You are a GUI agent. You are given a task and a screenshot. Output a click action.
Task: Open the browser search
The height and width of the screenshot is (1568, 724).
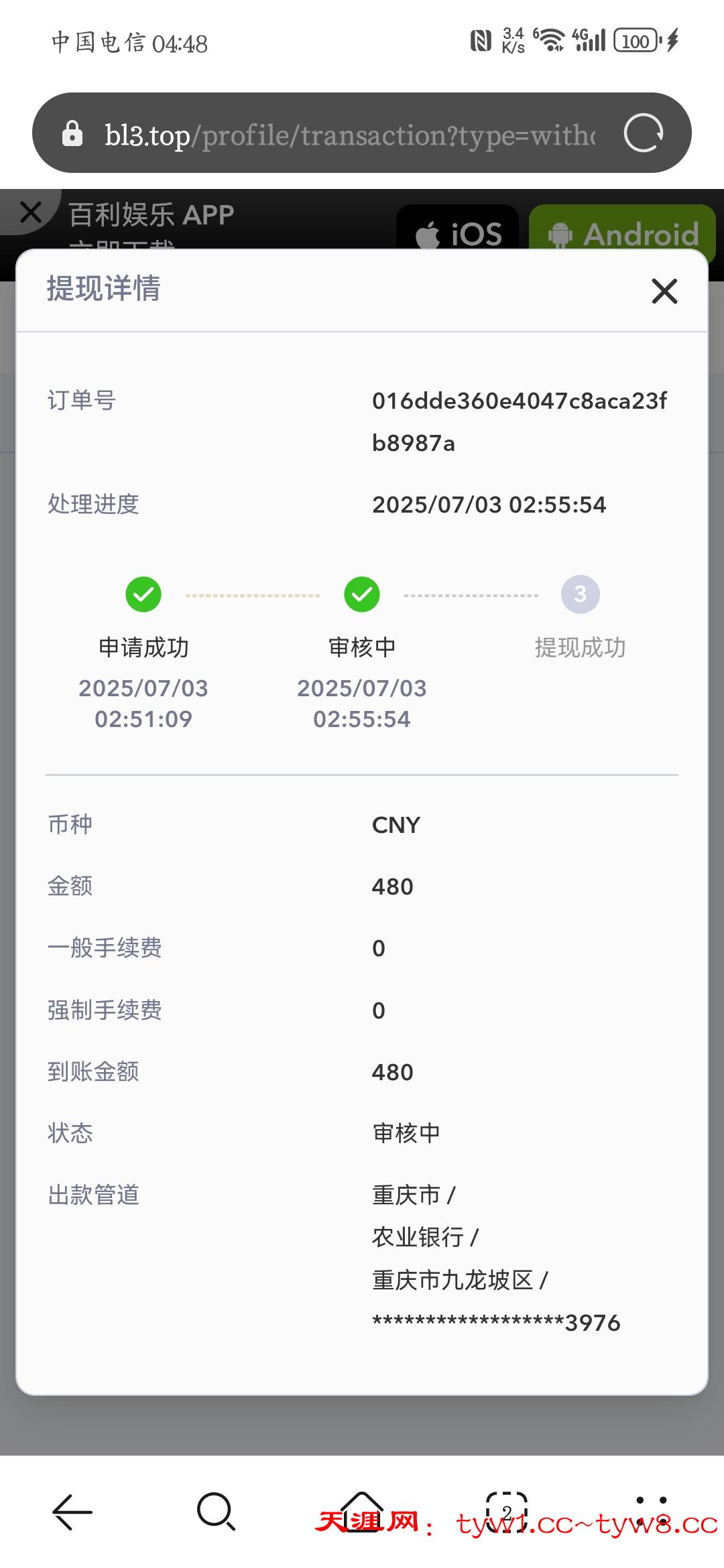click(217, 1512)
